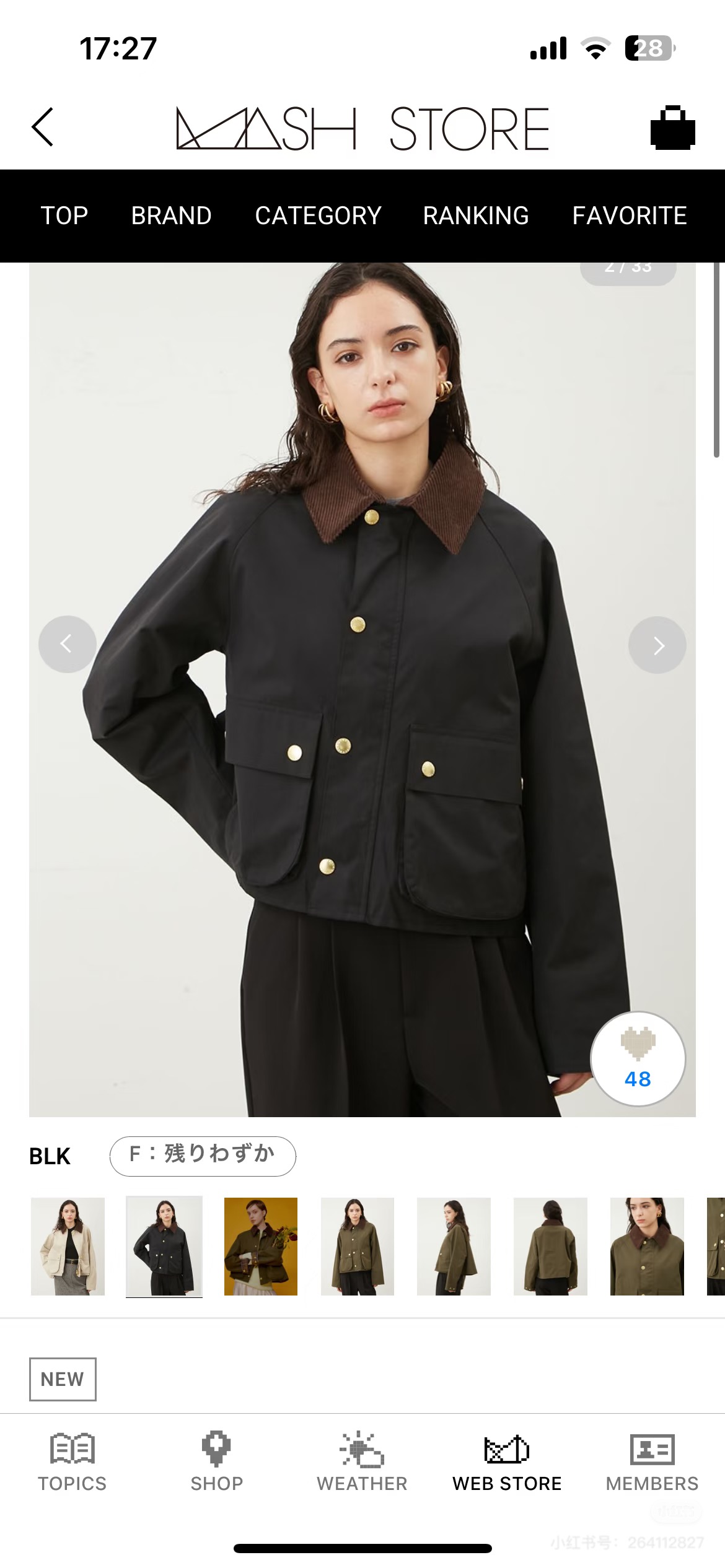Show the previous product photo
Screen dimensions: 725x1568
67,644
